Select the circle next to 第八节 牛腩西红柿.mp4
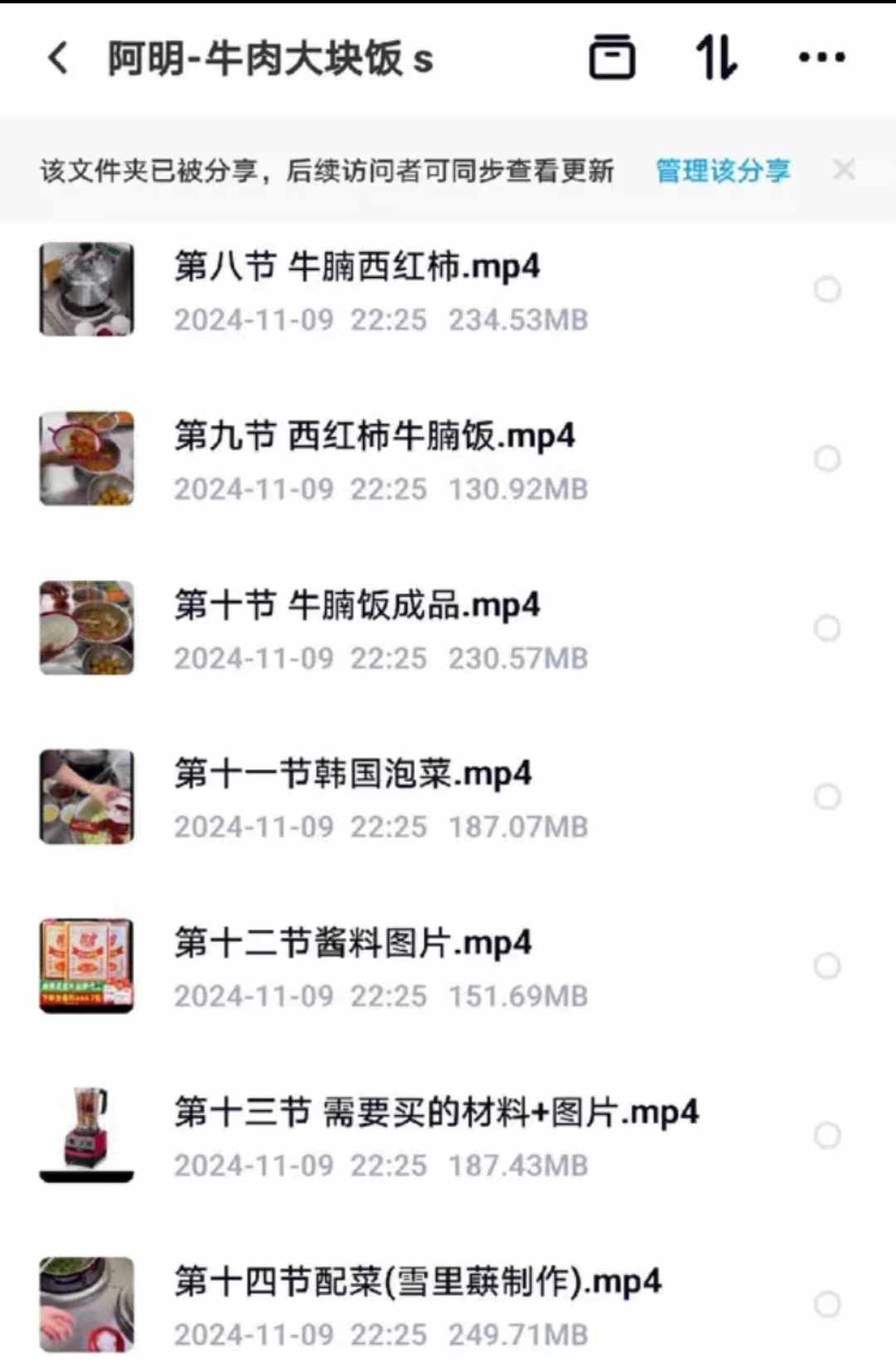This screenshot has height=1369, width=896. tap(826, 289)
